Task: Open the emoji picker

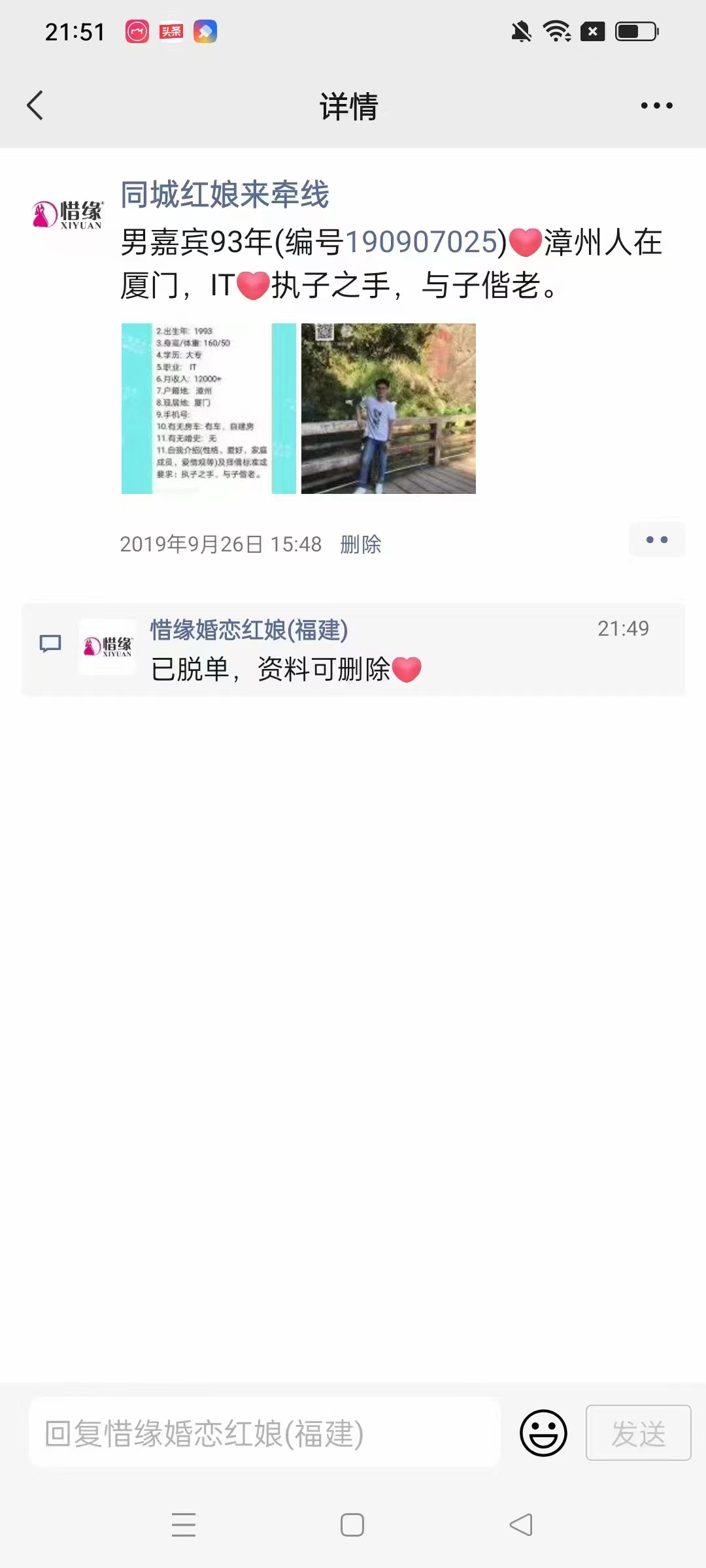Action: click(x=543, y=1433)
